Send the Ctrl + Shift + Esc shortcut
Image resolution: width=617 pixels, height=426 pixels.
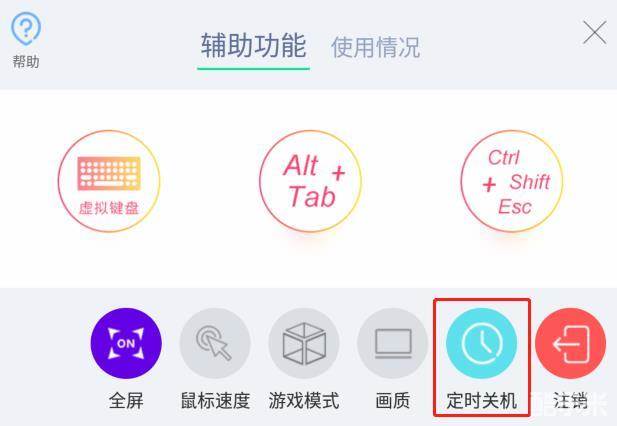(511, 181)
